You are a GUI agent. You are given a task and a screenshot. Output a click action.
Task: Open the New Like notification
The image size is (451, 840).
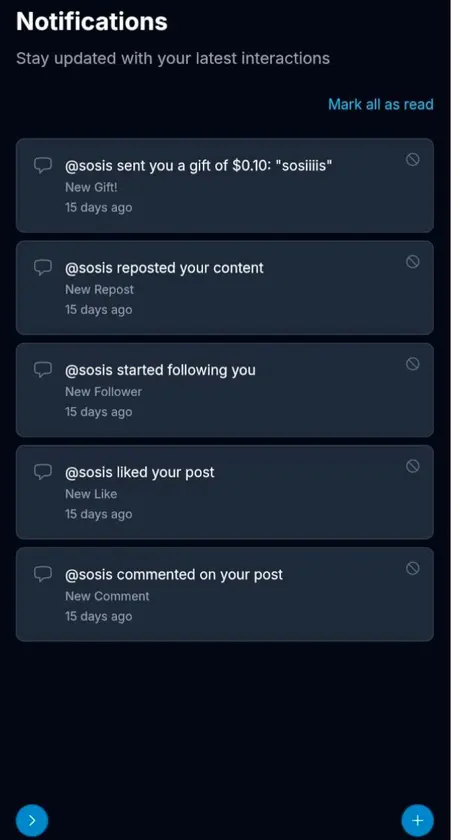[224, 492]
